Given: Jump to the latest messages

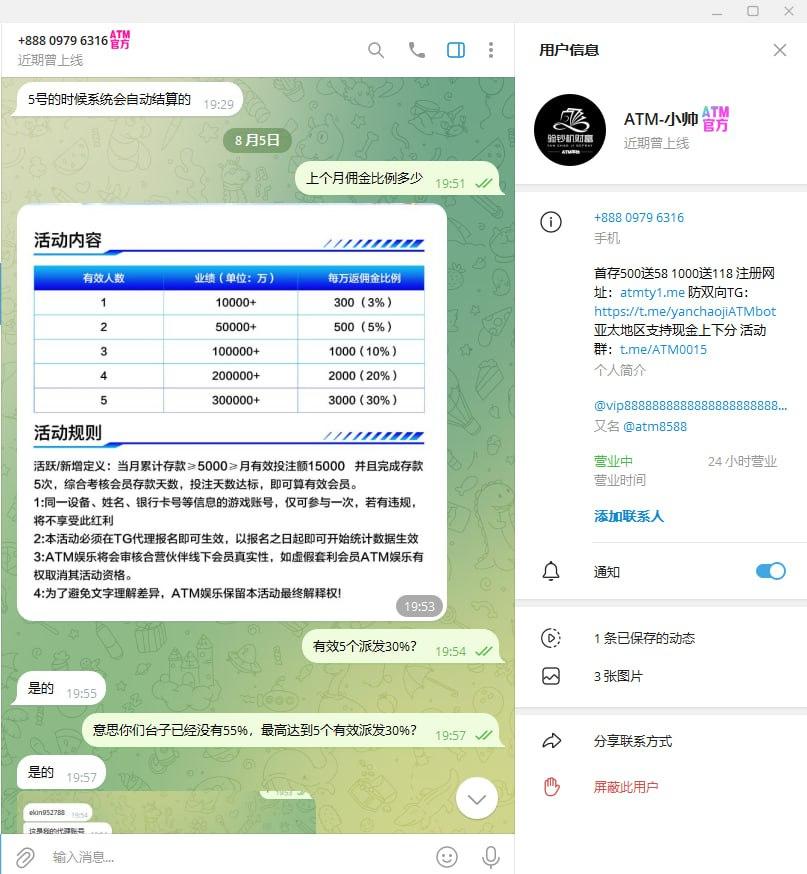Looking at the screenshot, I should click(477, 798).
